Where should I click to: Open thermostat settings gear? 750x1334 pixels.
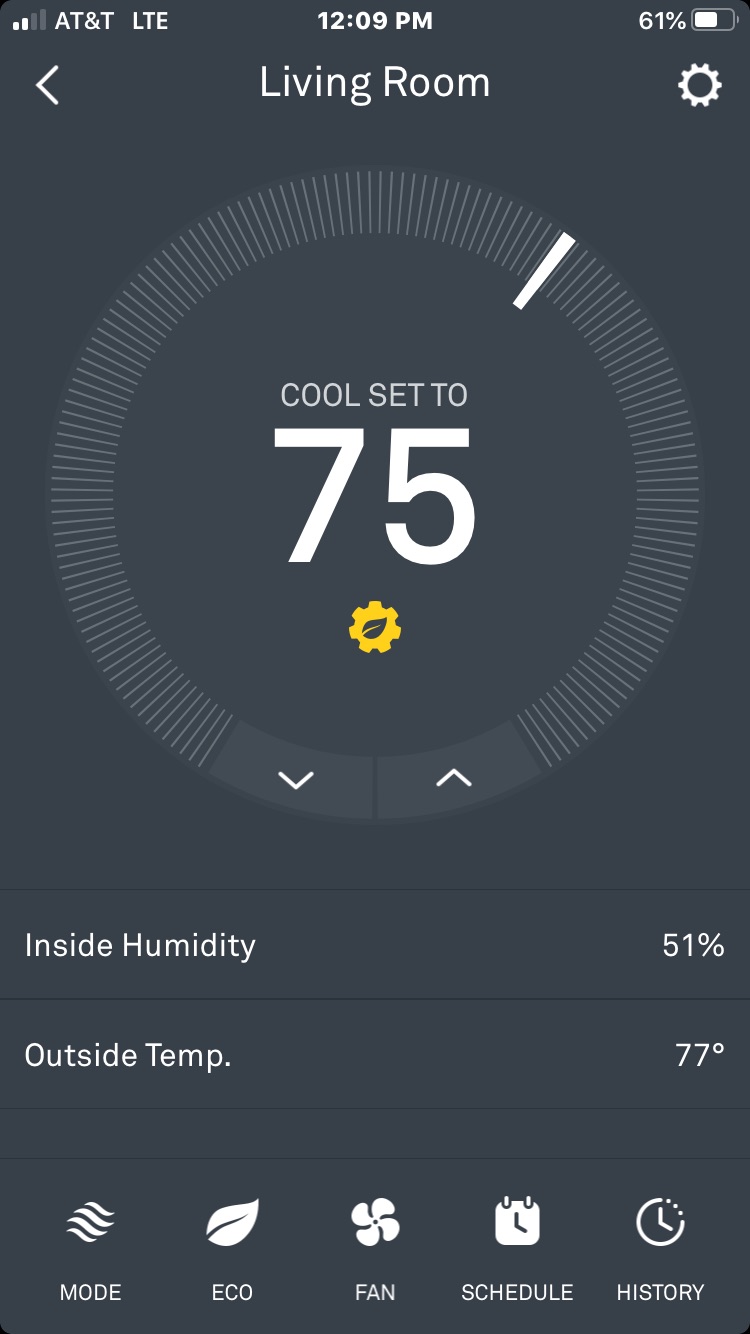(x=699, y=85)
